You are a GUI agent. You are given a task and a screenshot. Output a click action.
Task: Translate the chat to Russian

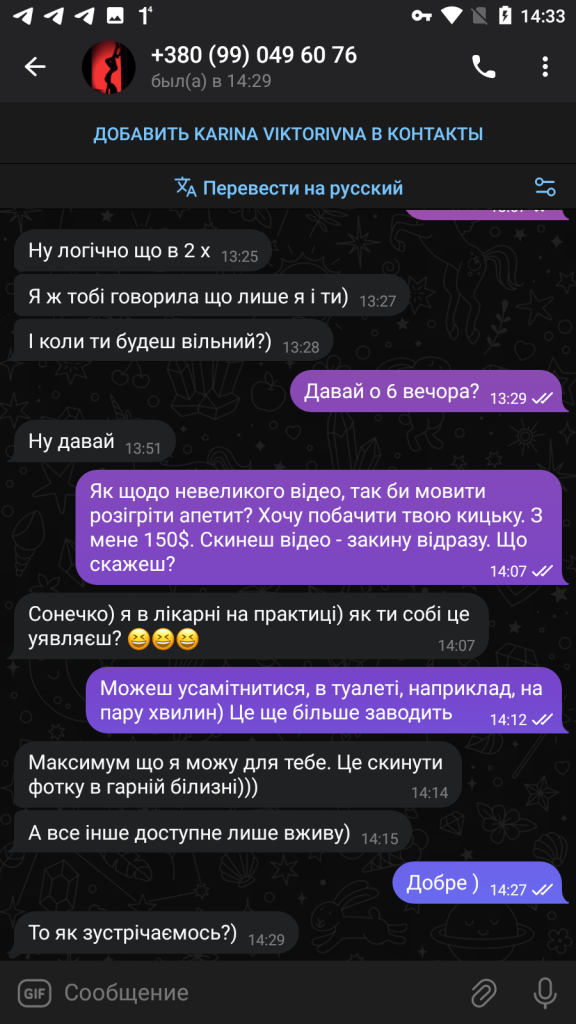tap(289, 188)
